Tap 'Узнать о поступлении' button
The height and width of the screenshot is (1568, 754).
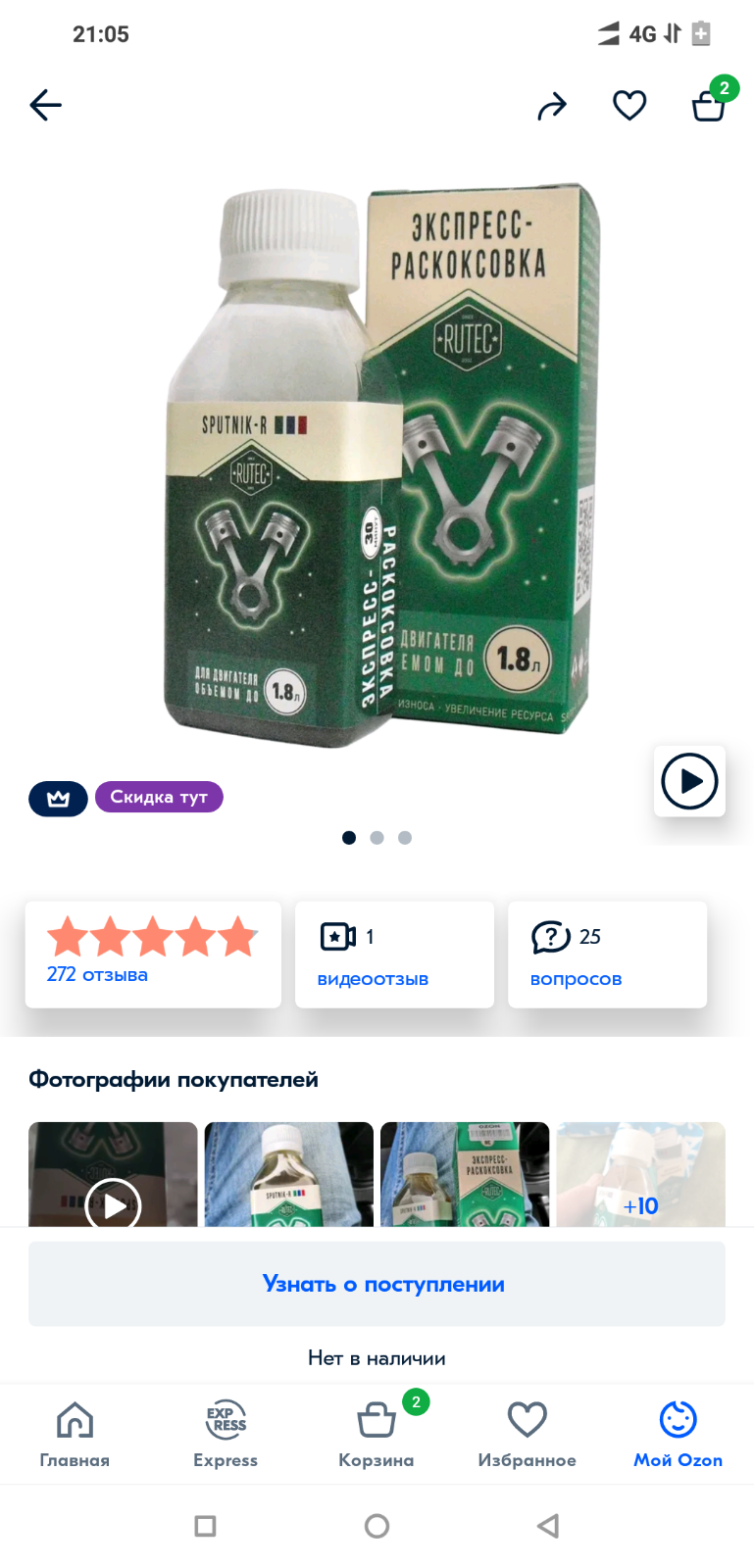tap(377, 1284)
